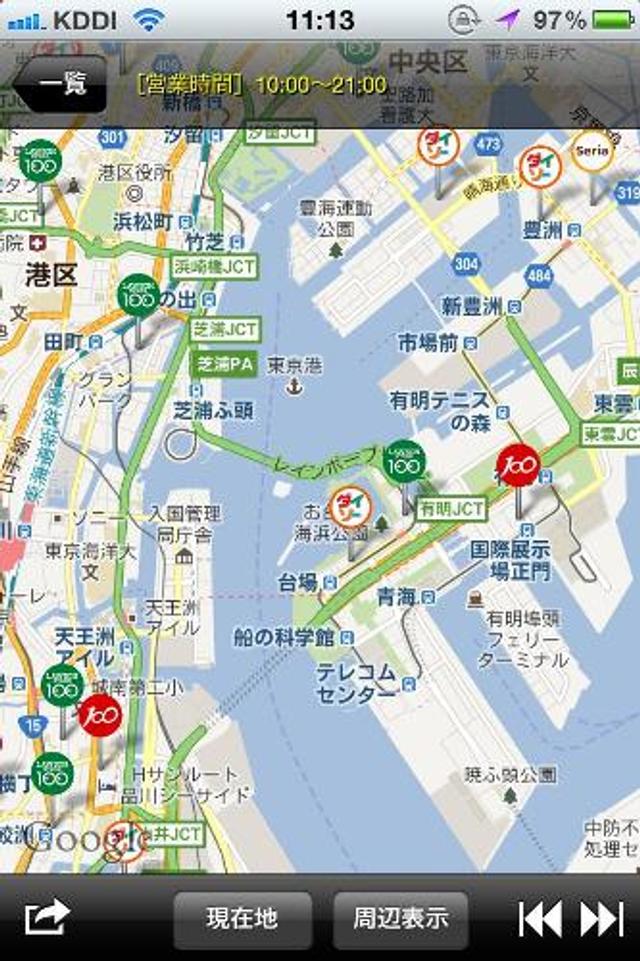Select the red 100 pin near 国際展示場正門
This screenshot has height=961, width=640.
coord(518,466)
